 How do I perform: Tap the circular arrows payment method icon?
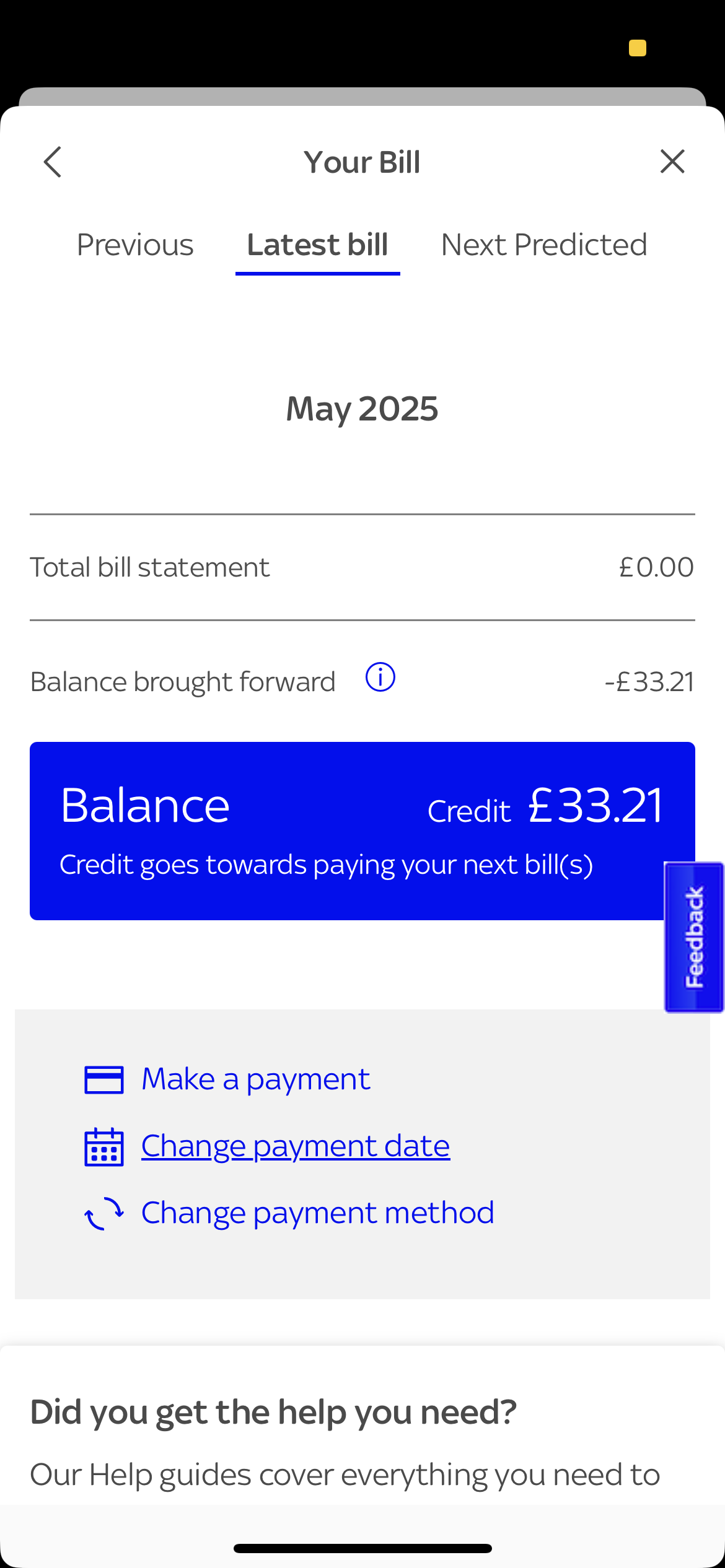coord(103,1212)
